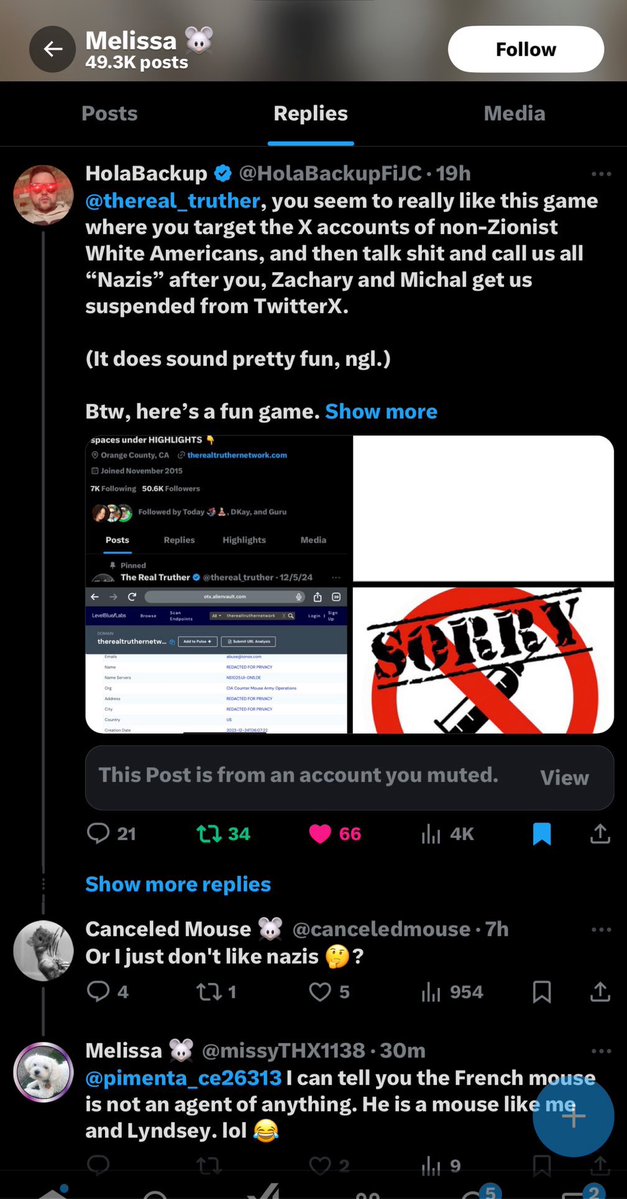Open the profile screenshot image in HolaBackup's post
Image resolution: width=627 pixels, height=1199 pixels.
click(218, 510)
